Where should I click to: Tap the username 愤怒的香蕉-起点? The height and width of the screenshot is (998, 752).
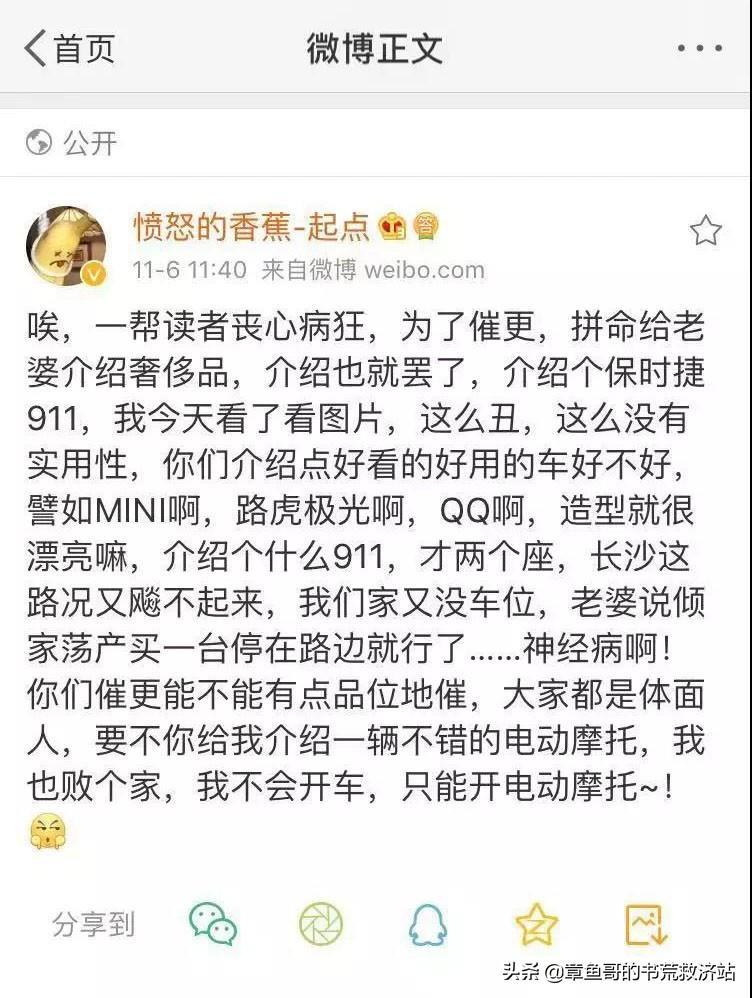point(252,227)
